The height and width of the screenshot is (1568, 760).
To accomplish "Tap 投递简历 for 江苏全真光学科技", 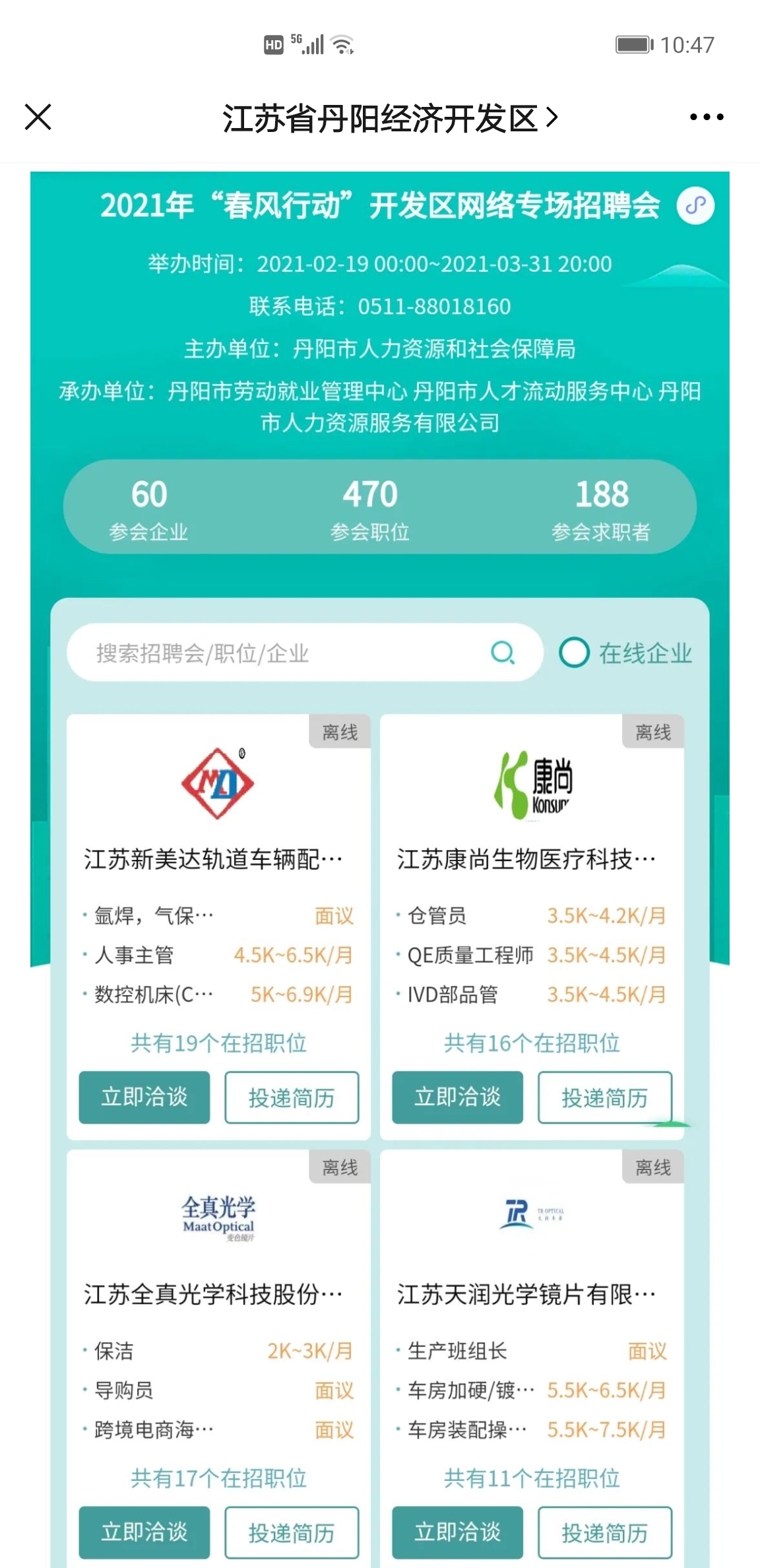I will click(x=292, y=1532).
